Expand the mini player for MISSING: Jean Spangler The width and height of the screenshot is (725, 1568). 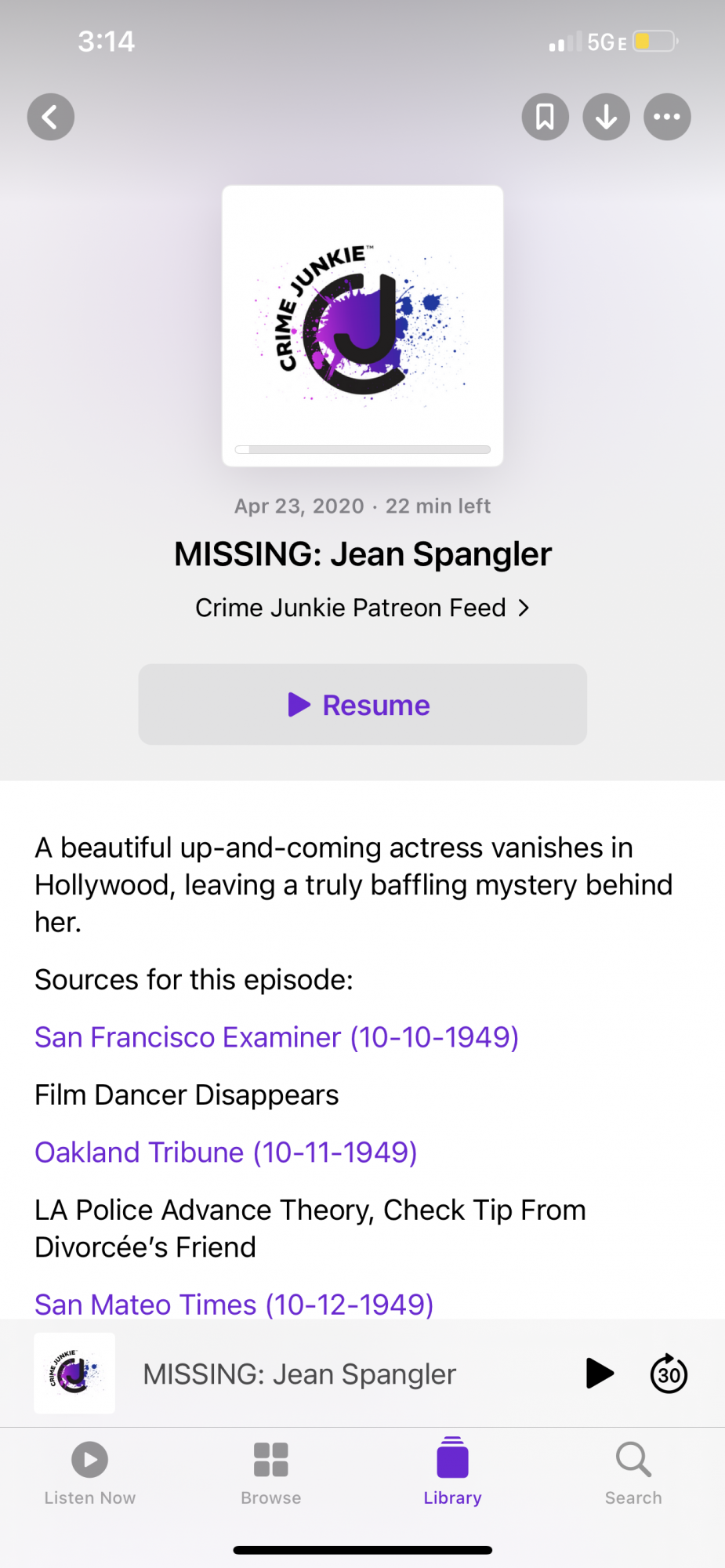tap(299, 1374)
